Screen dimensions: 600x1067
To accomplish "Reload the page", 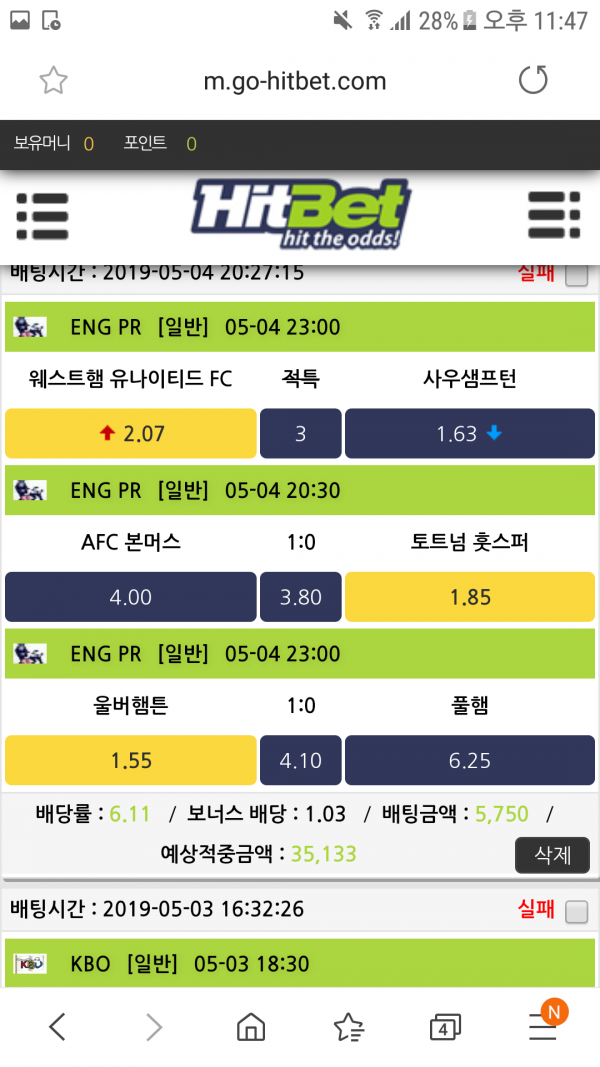I will tap(533, 80).
